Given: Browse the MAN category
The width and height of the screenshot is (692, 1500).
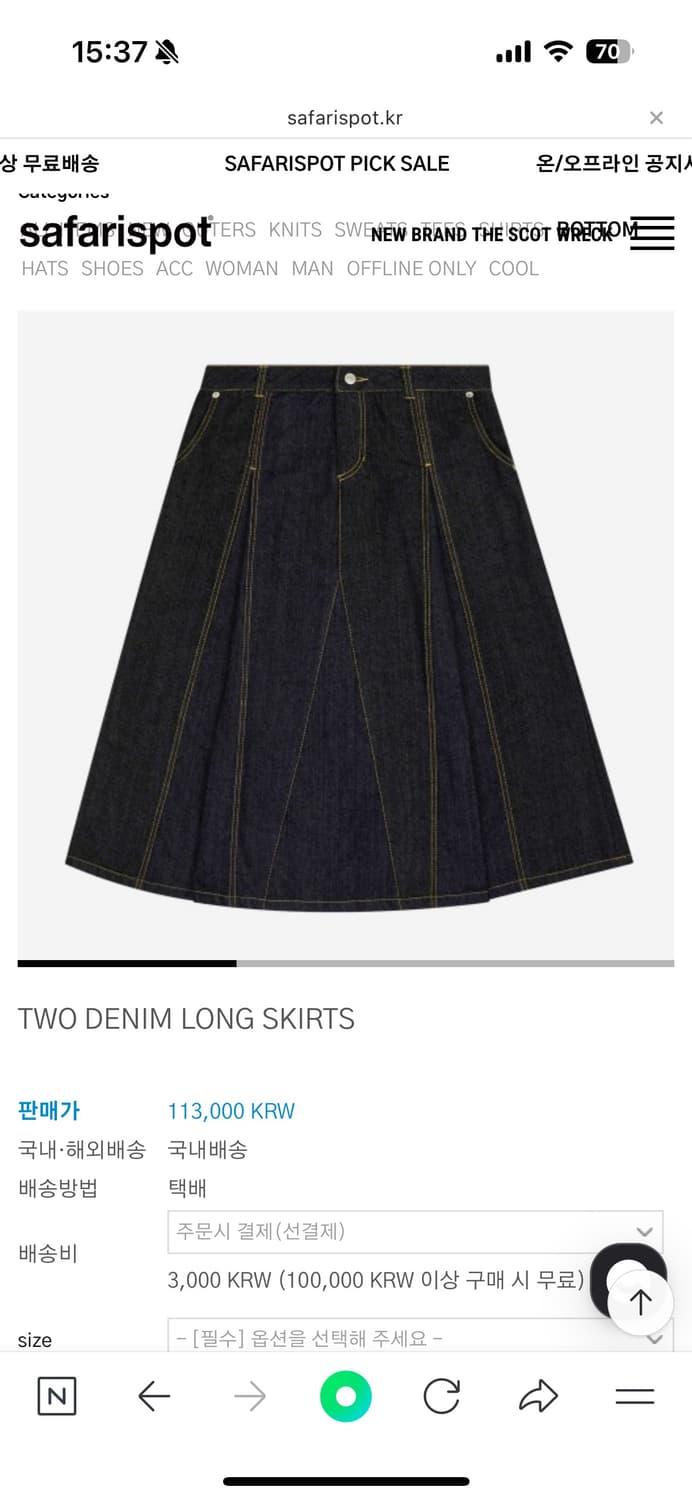Looking at the screenshot, I should [312, 268].
